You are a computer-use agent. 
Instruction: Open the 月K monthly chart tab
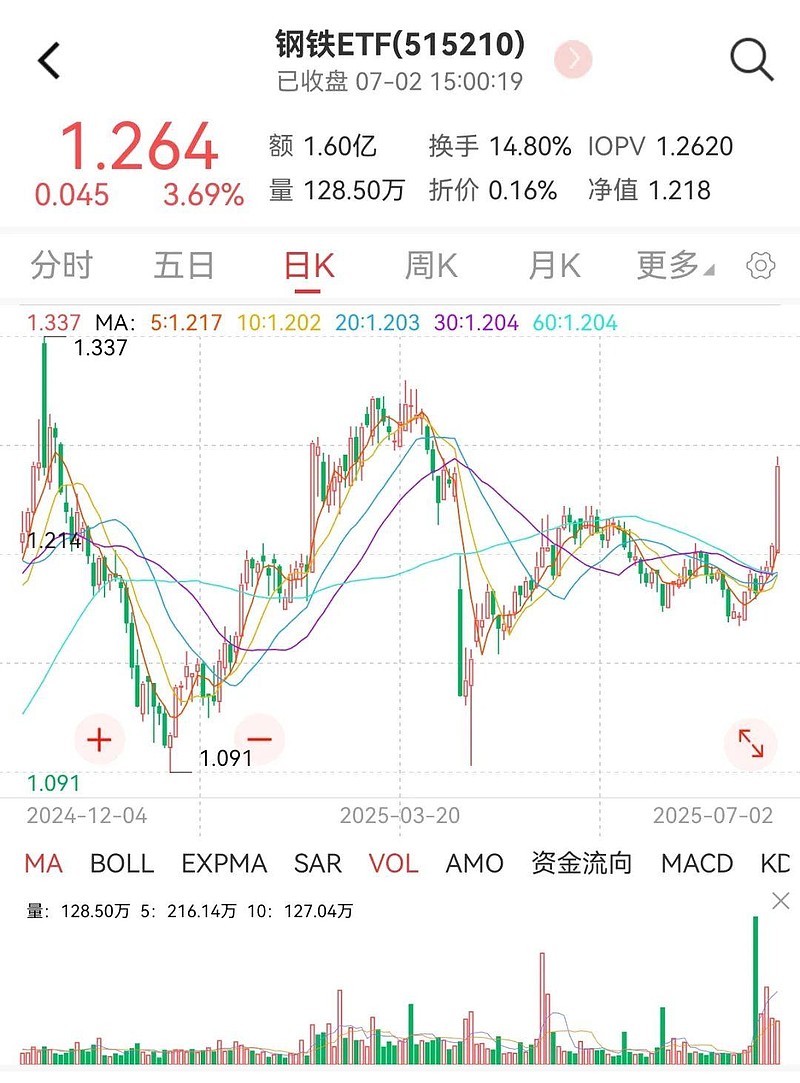point(553,265)
